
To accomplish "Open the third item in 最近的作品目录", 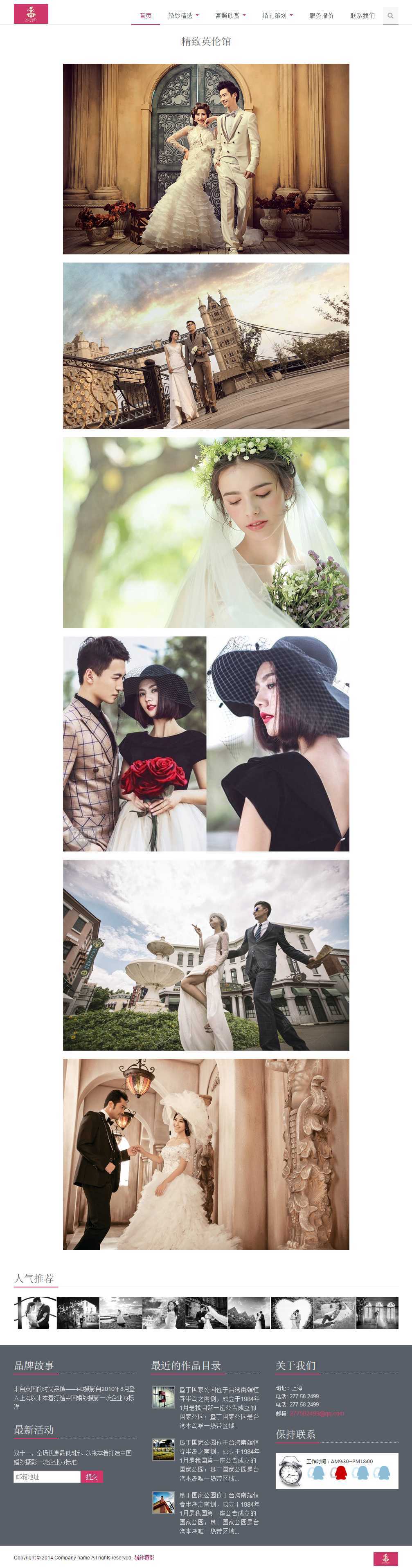I will click(218, 1513).
